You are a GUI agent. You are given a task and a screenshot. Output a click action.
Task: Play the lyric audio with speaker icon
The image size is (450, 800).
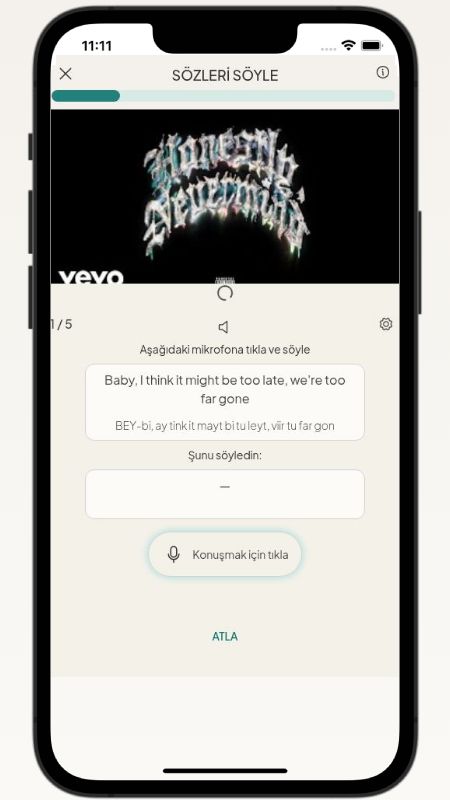(x=223, y=327)
